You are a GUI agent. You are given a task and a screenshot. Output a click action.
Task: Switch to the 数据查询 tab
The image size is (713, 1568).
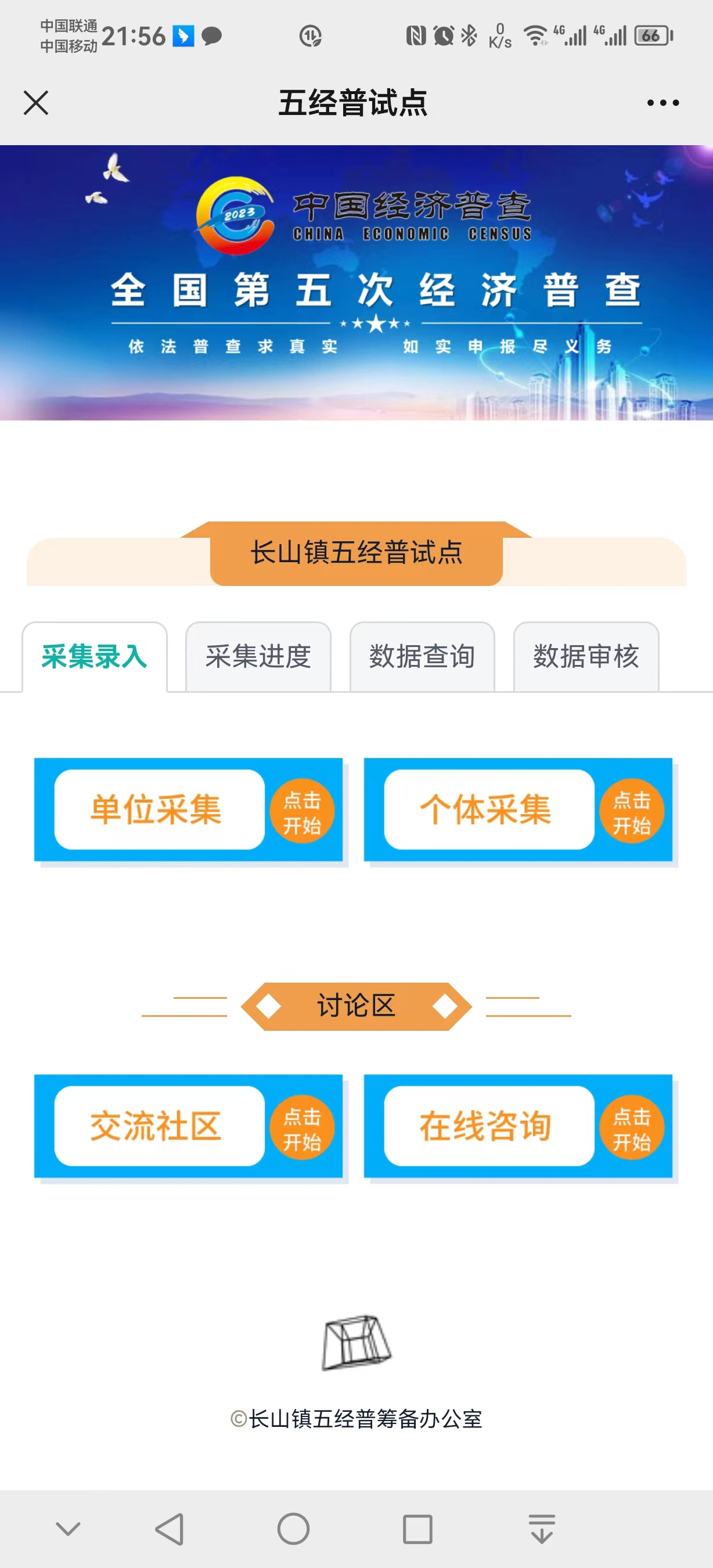click(x=422, y=657)
